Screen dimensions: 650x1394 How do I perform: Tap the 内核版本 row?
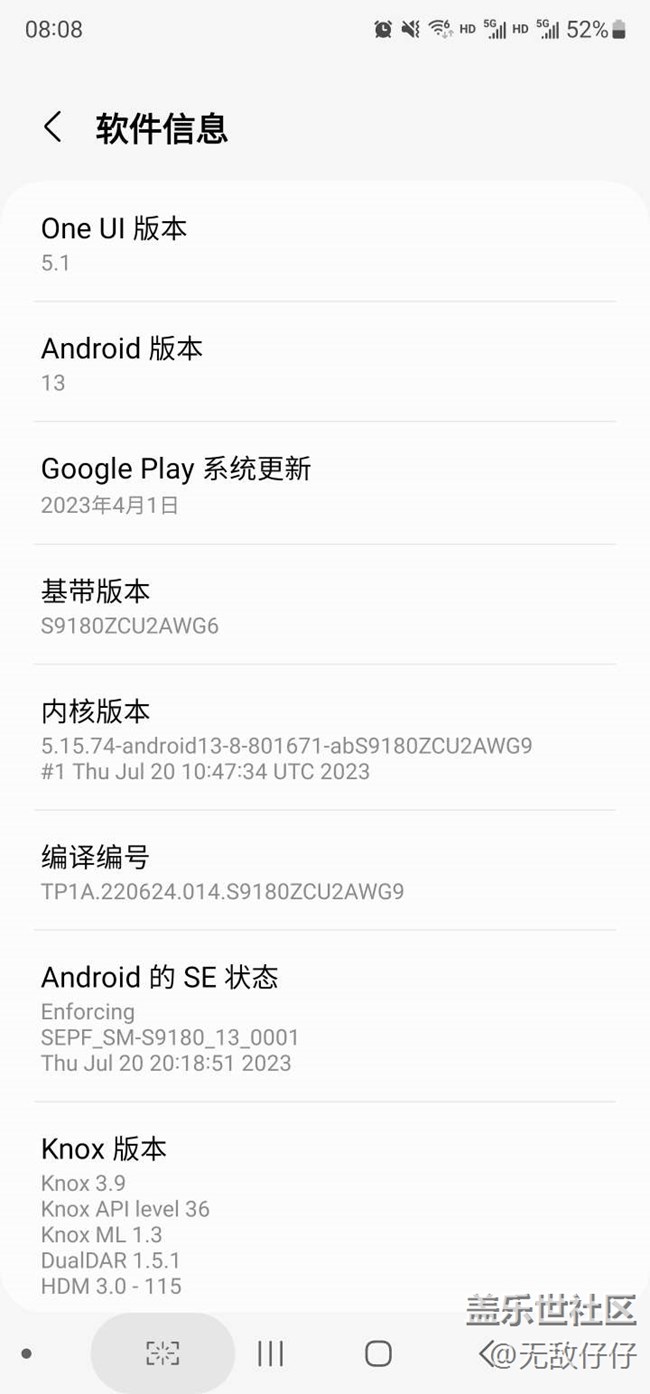pyautogui.click(x=324, y=739)
